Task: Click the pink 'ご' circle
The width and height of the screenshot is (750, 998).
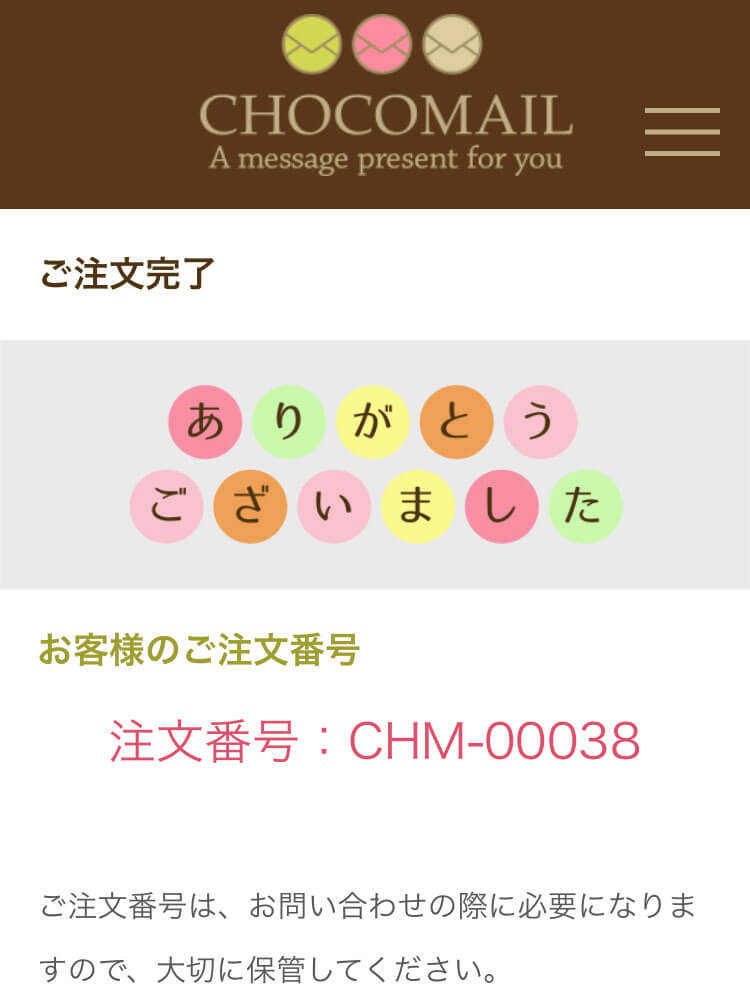Action: click(x=166, y=505)
